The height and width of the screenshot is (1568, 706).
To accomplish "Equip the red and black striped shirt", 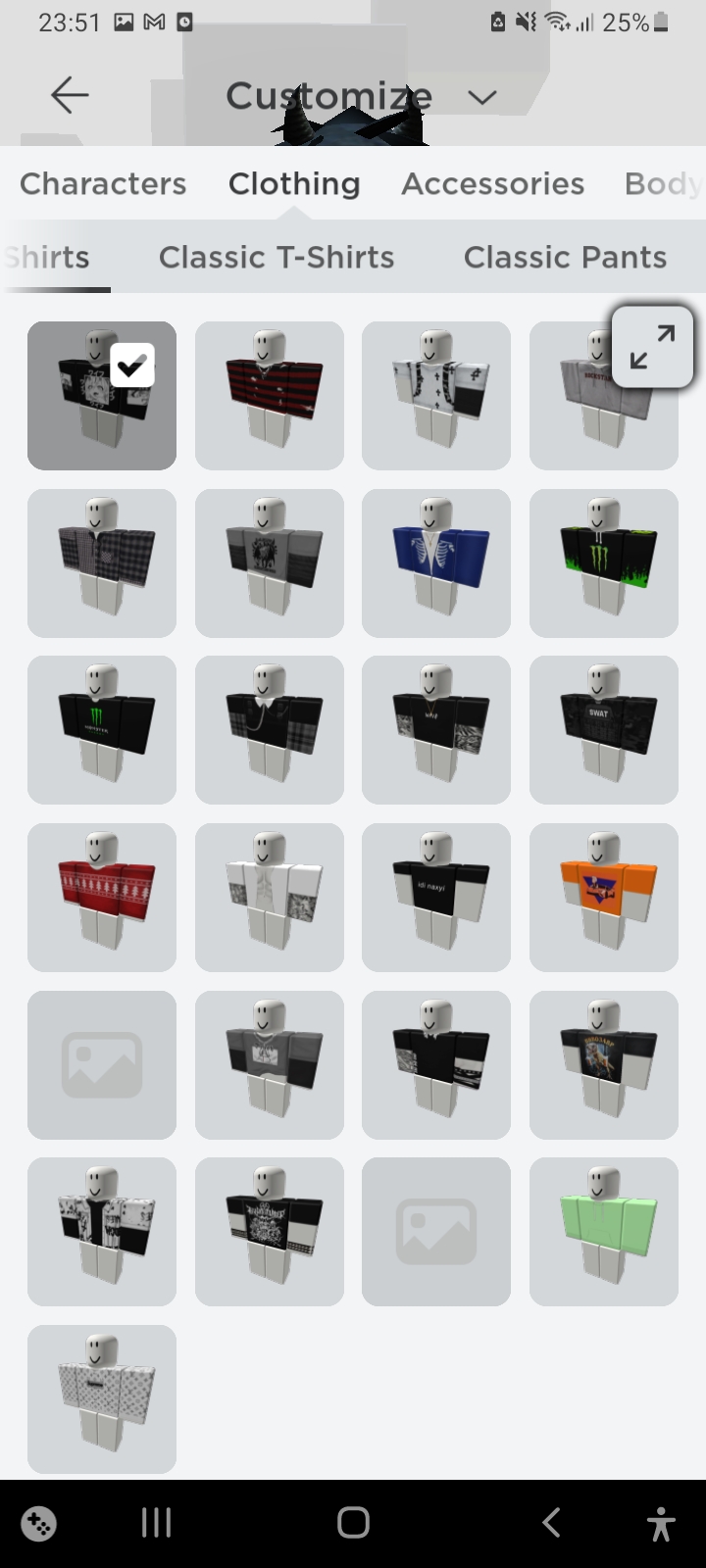I will point(270,396).
